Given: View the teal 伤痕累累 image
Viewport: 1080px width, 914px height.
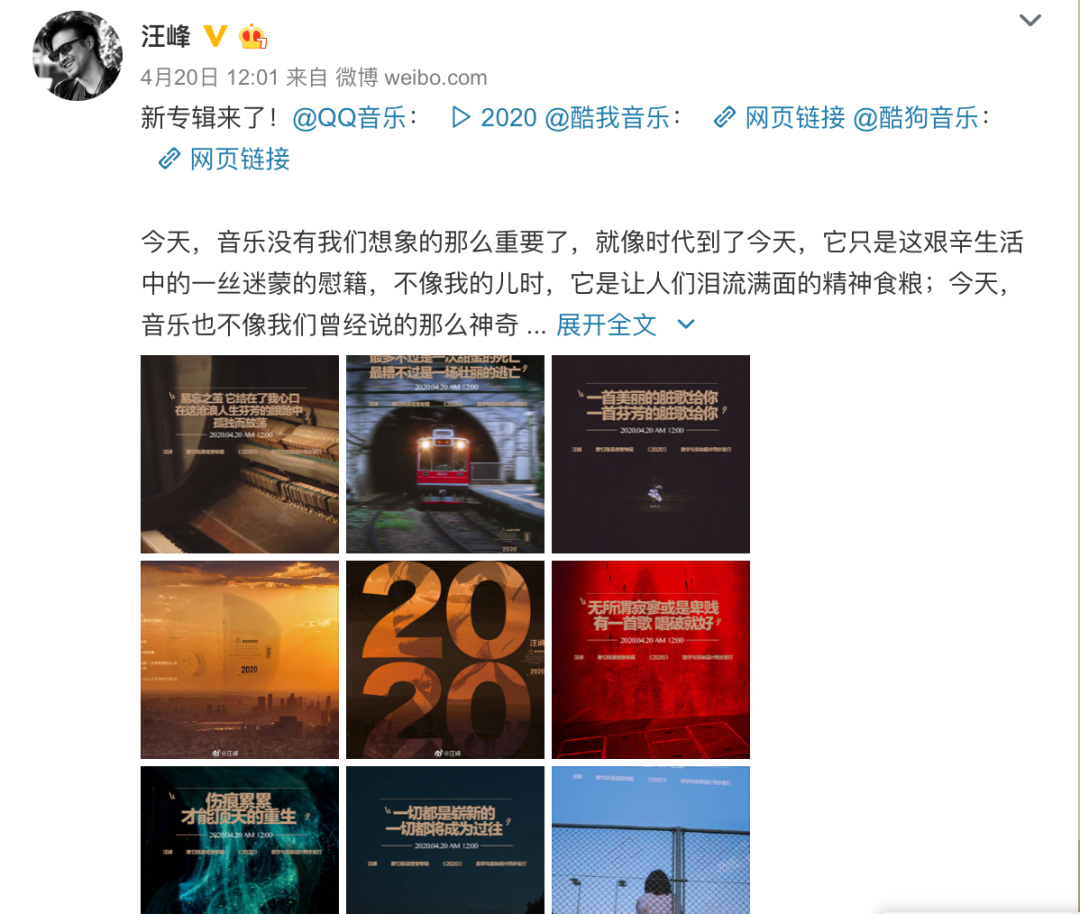Looking at the screenshot, I should coord(239,840).
